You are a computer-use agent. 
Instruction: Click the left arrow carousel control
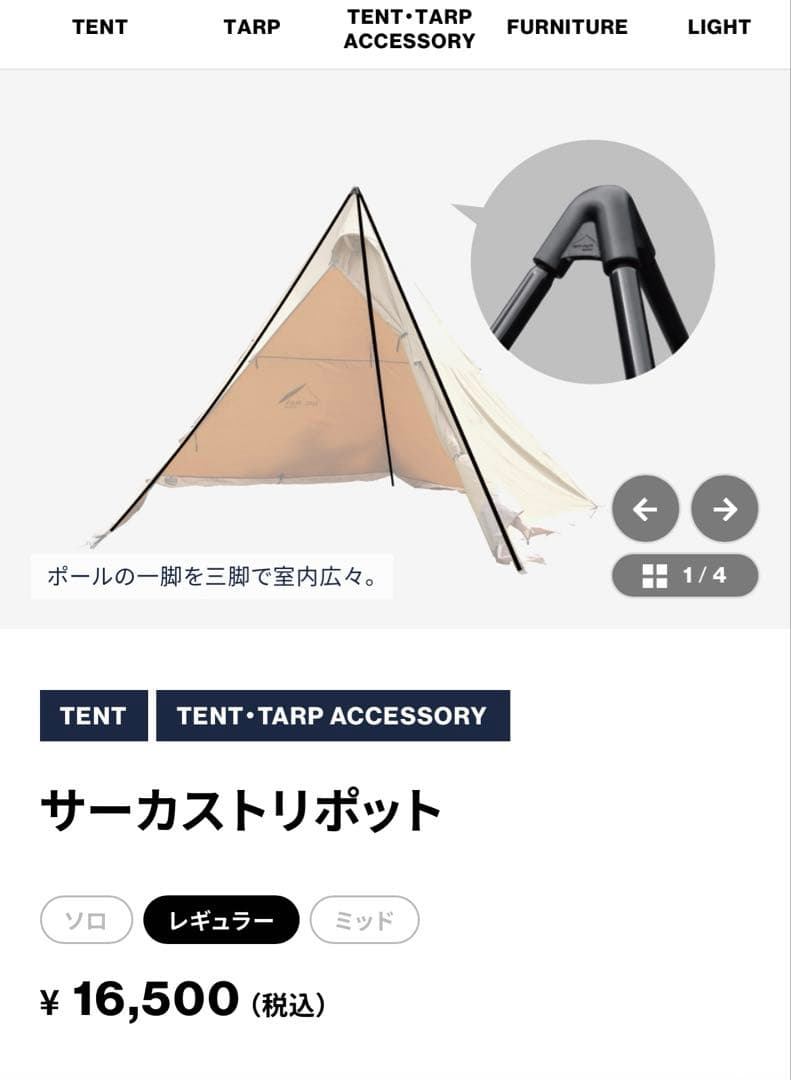tap(645, 510)
